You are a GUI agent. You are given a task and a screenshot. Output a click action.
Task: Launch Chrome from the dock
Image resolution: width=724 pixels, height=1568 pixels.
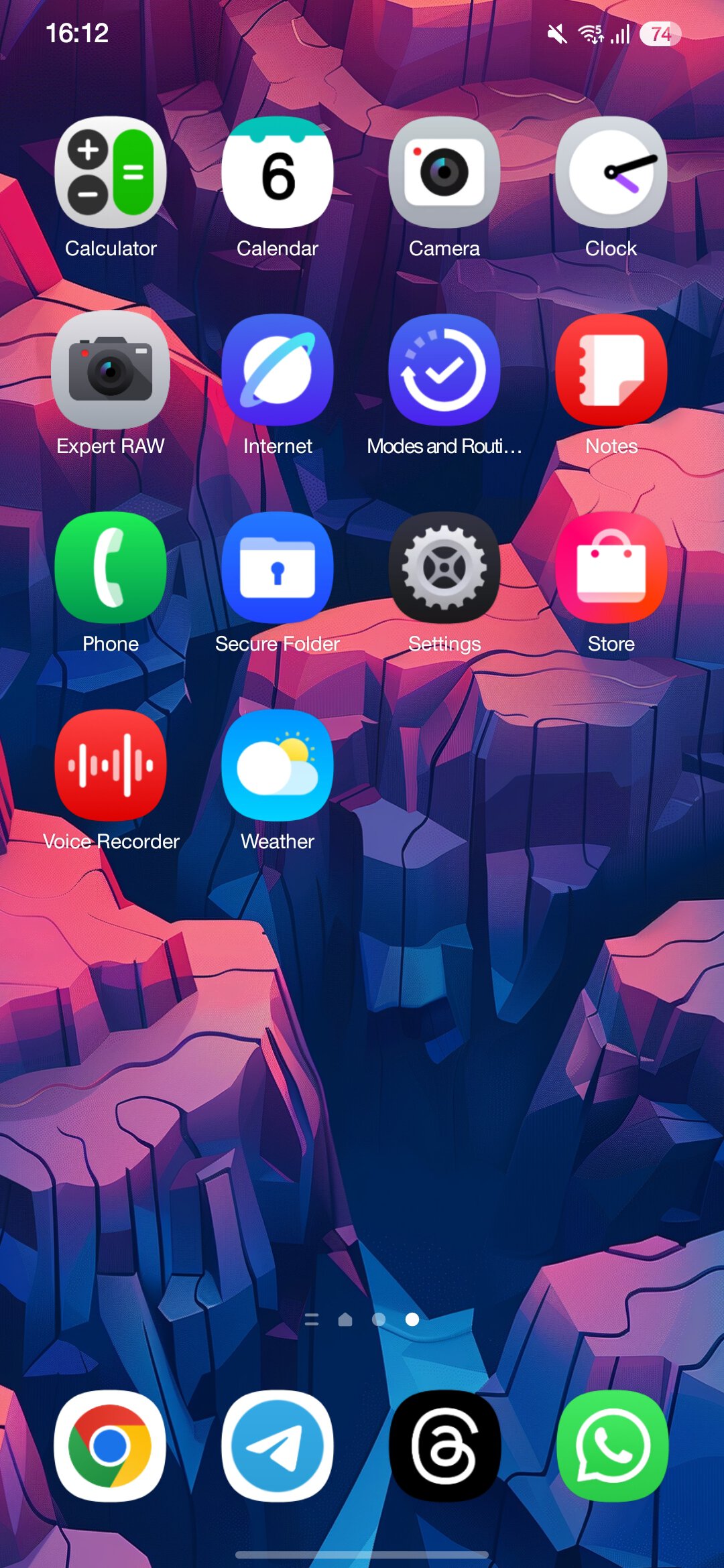click(111, 1446)
